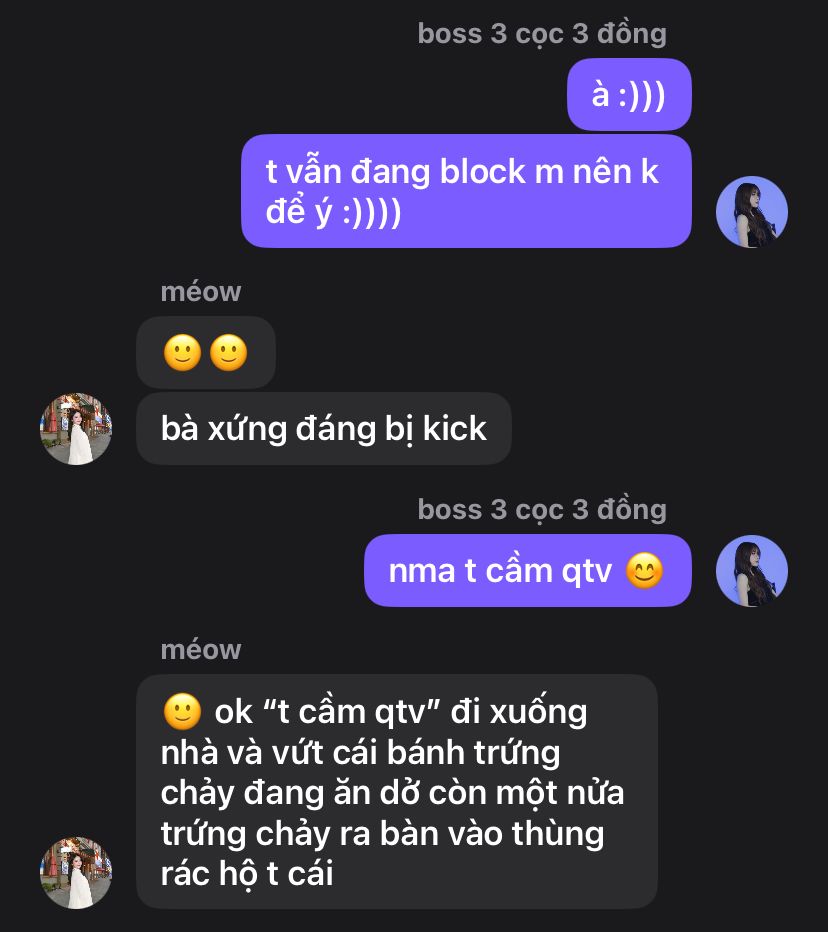
Task: Open méow's avatar beside the "bánh trứng chảy" message
Action: pyautogui.click(x=76, y=872)
